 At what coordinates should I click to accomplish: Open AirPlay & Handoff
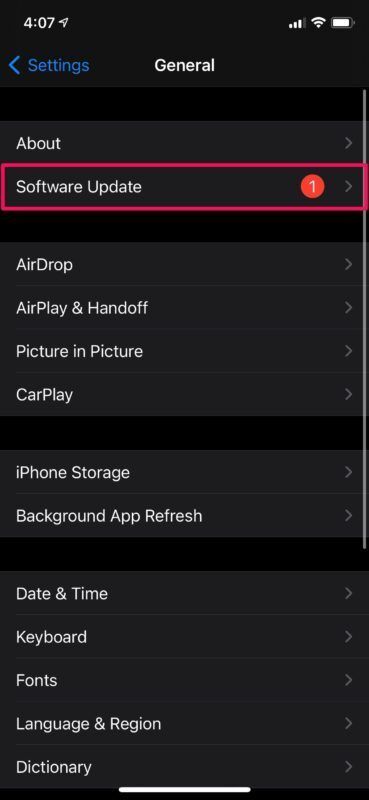pyautogui.click(x=184, y=308)
